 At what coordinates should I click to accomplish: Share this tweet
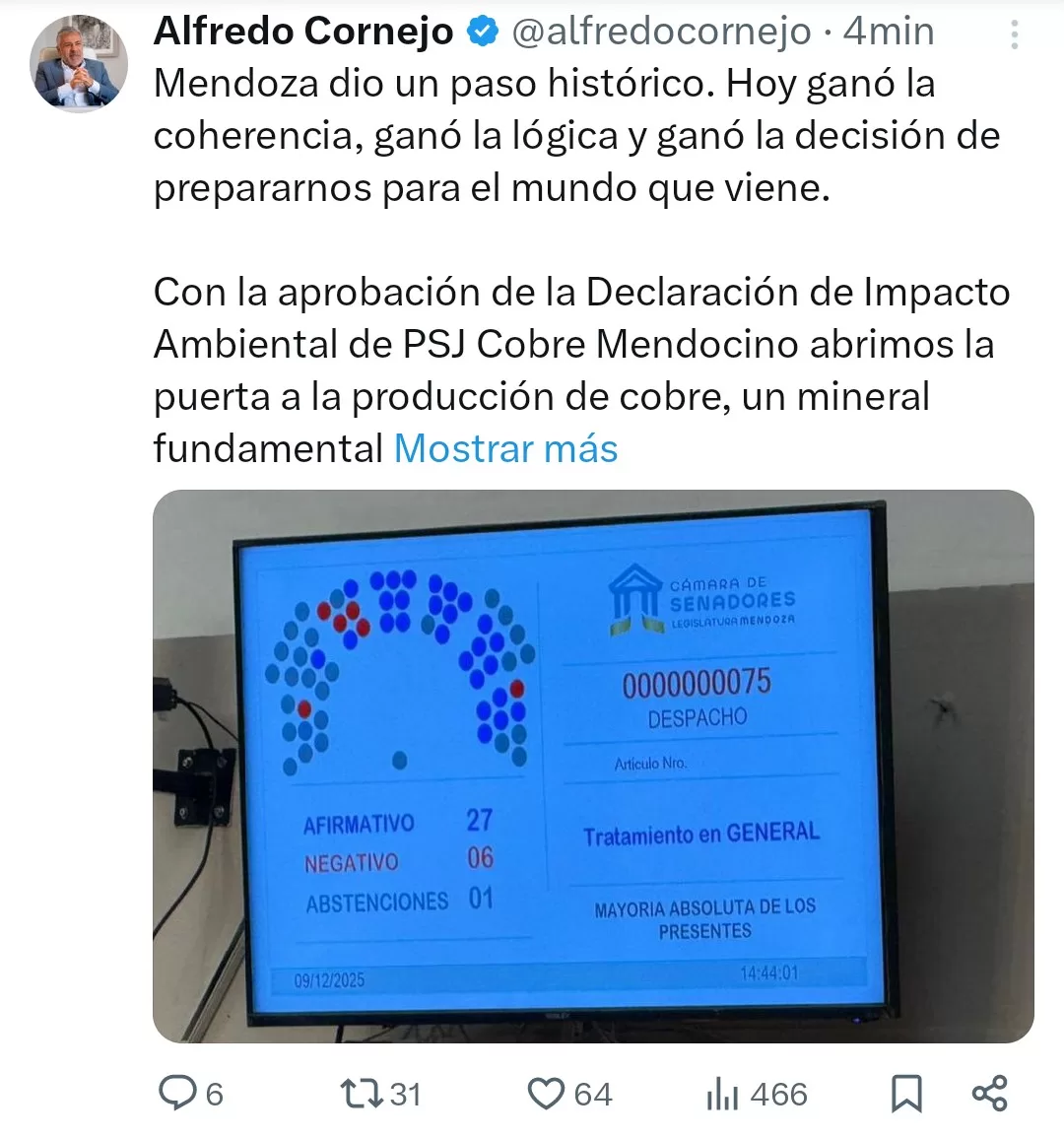pos(989,1093)
